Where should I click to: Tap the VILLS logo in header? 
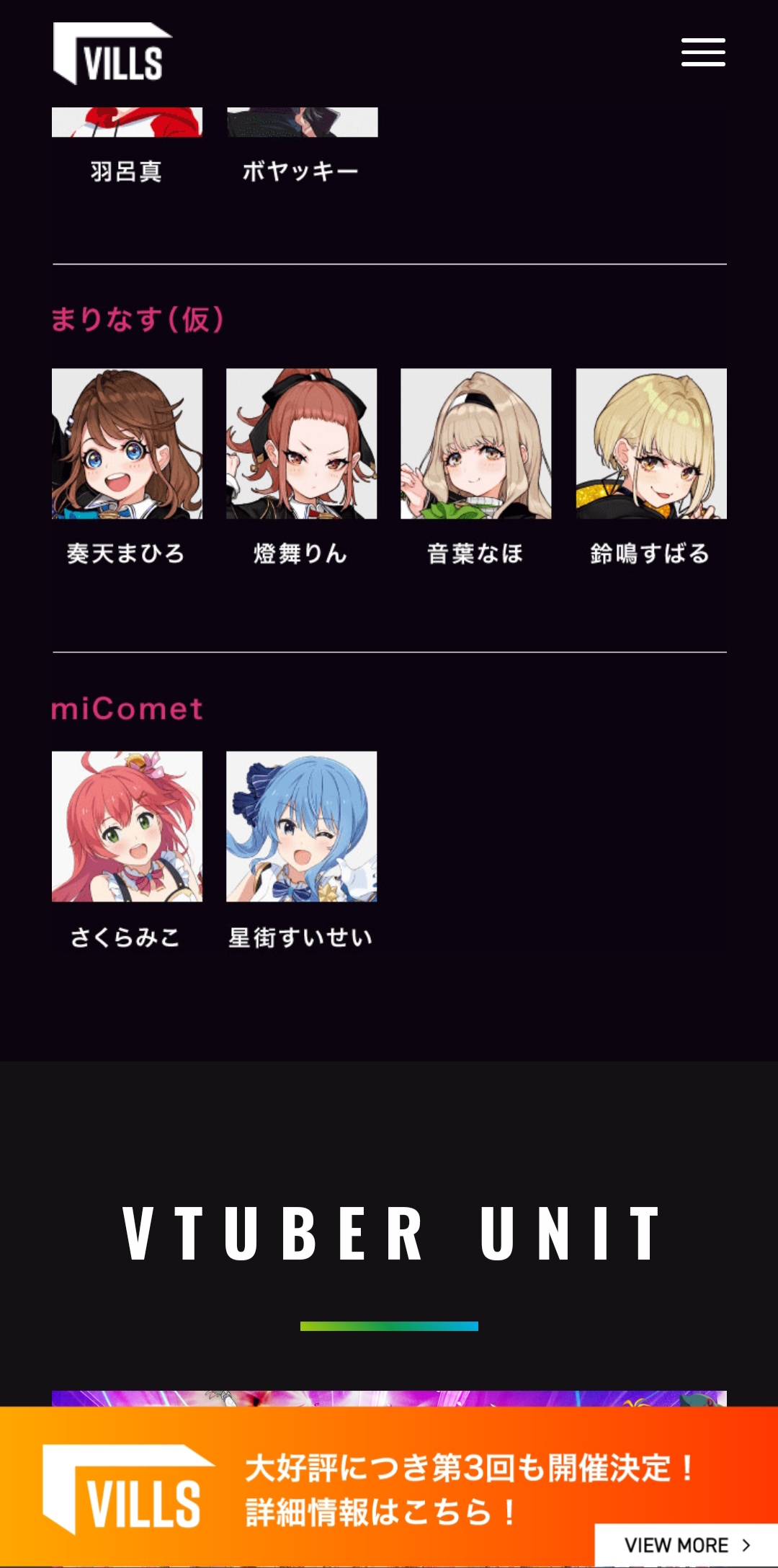point(112,53)
